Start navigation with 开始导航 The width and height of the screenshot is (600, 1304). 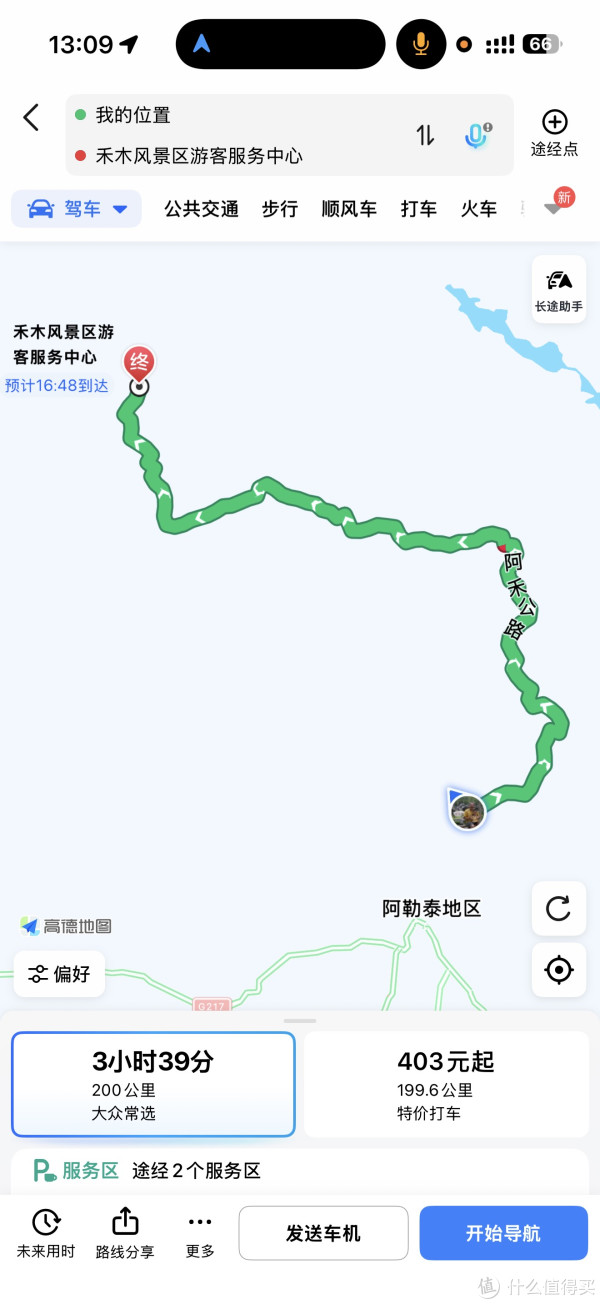click(503, 1233)
